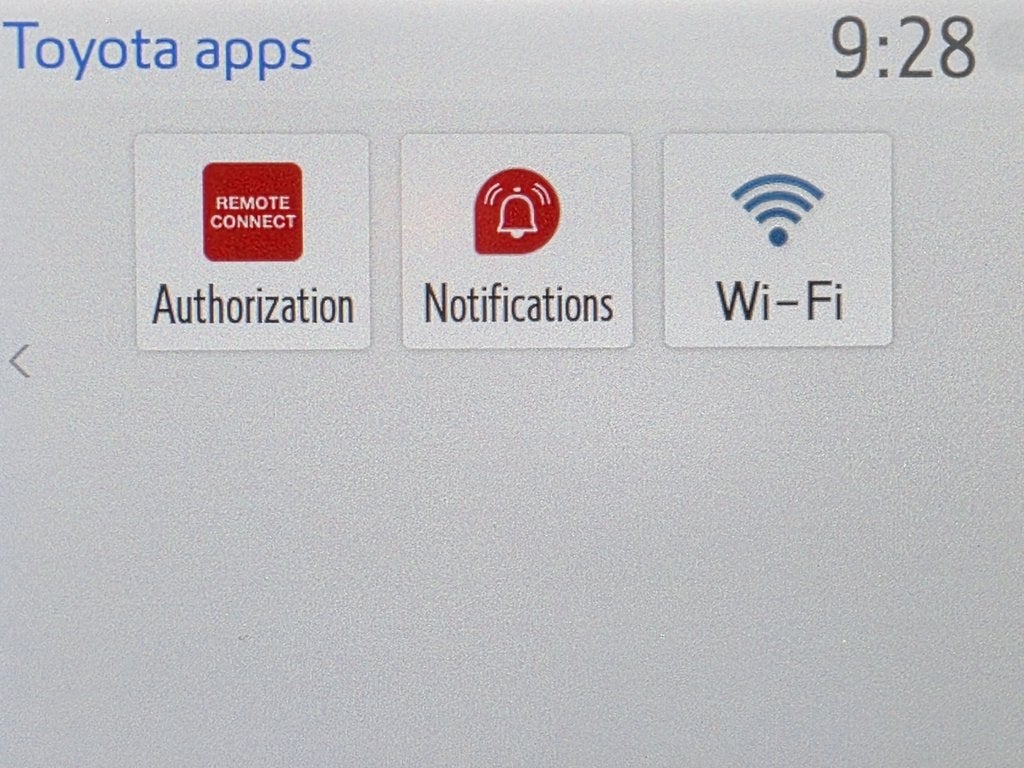Open the Wi-Fi settings tile

click(777, 242)
